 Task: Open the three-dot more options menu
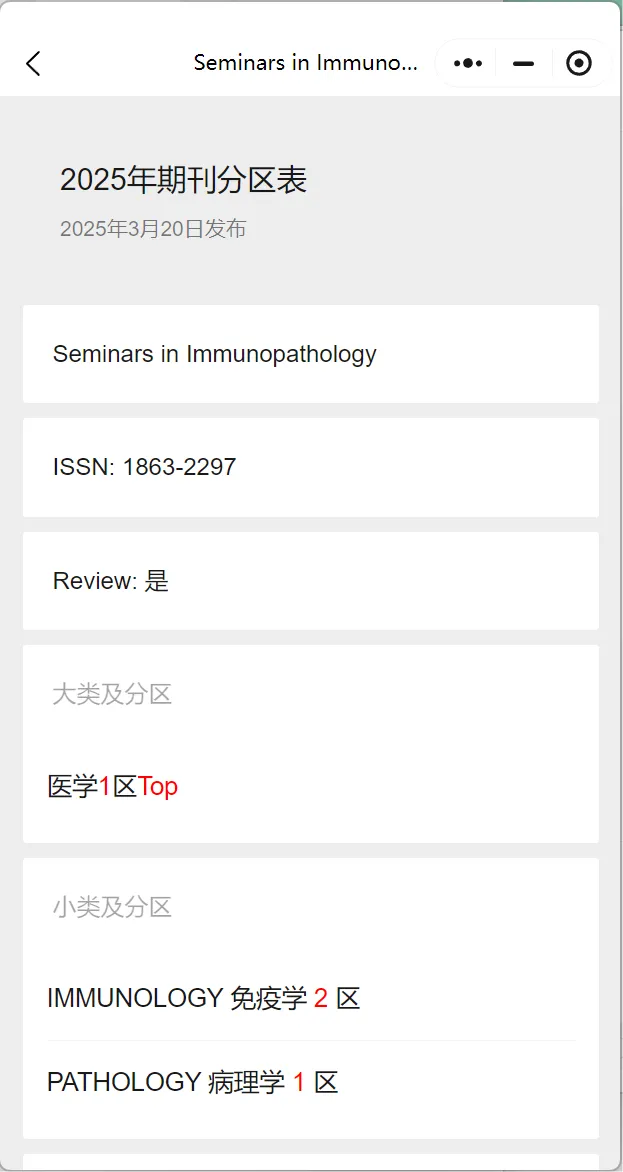467,64
